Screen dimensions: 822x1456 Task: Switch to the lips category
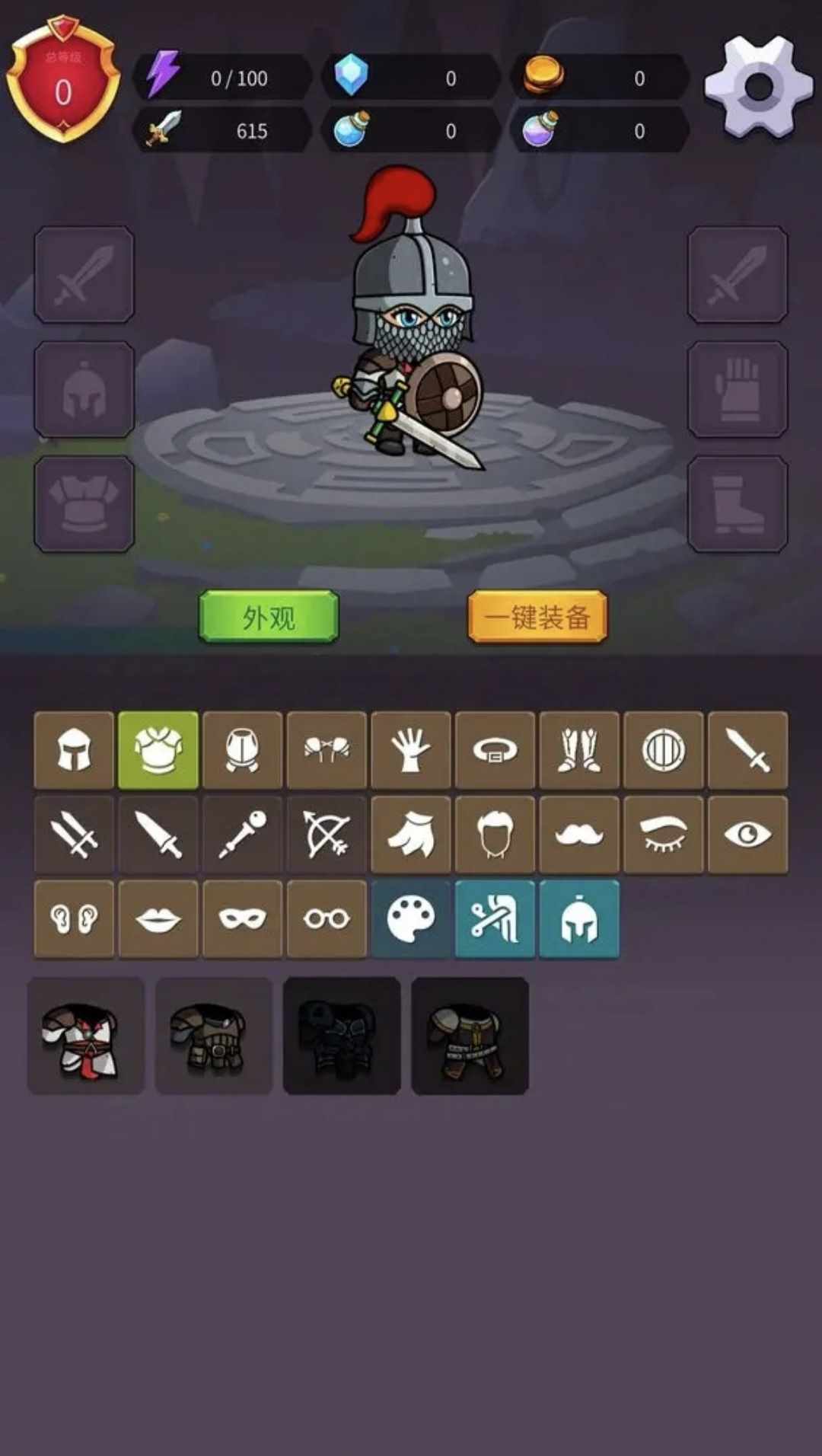pos(158,919)
